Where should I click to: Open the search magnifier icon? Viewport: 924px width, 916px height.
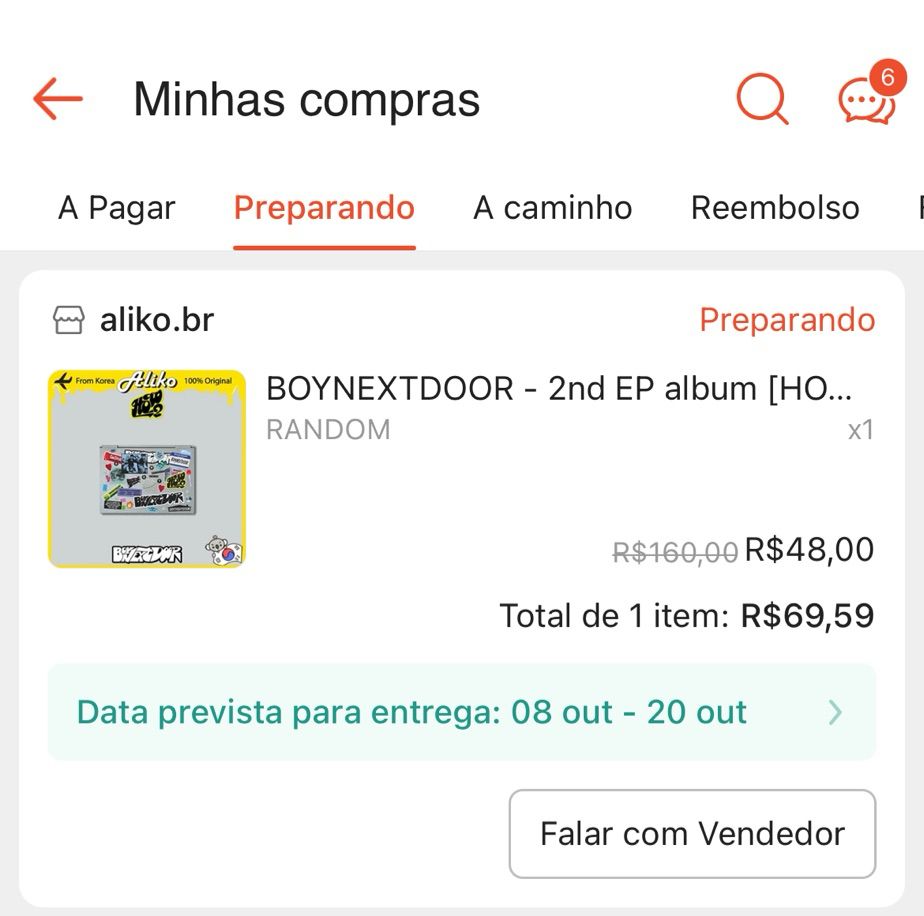click(762, 99)
